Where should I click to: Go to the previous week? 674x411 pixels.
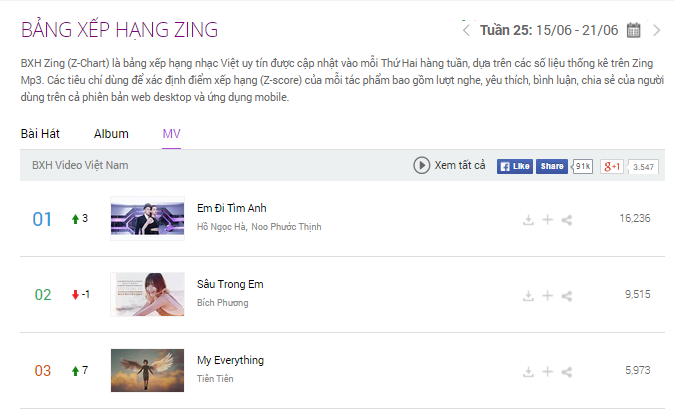pos(466,31)
